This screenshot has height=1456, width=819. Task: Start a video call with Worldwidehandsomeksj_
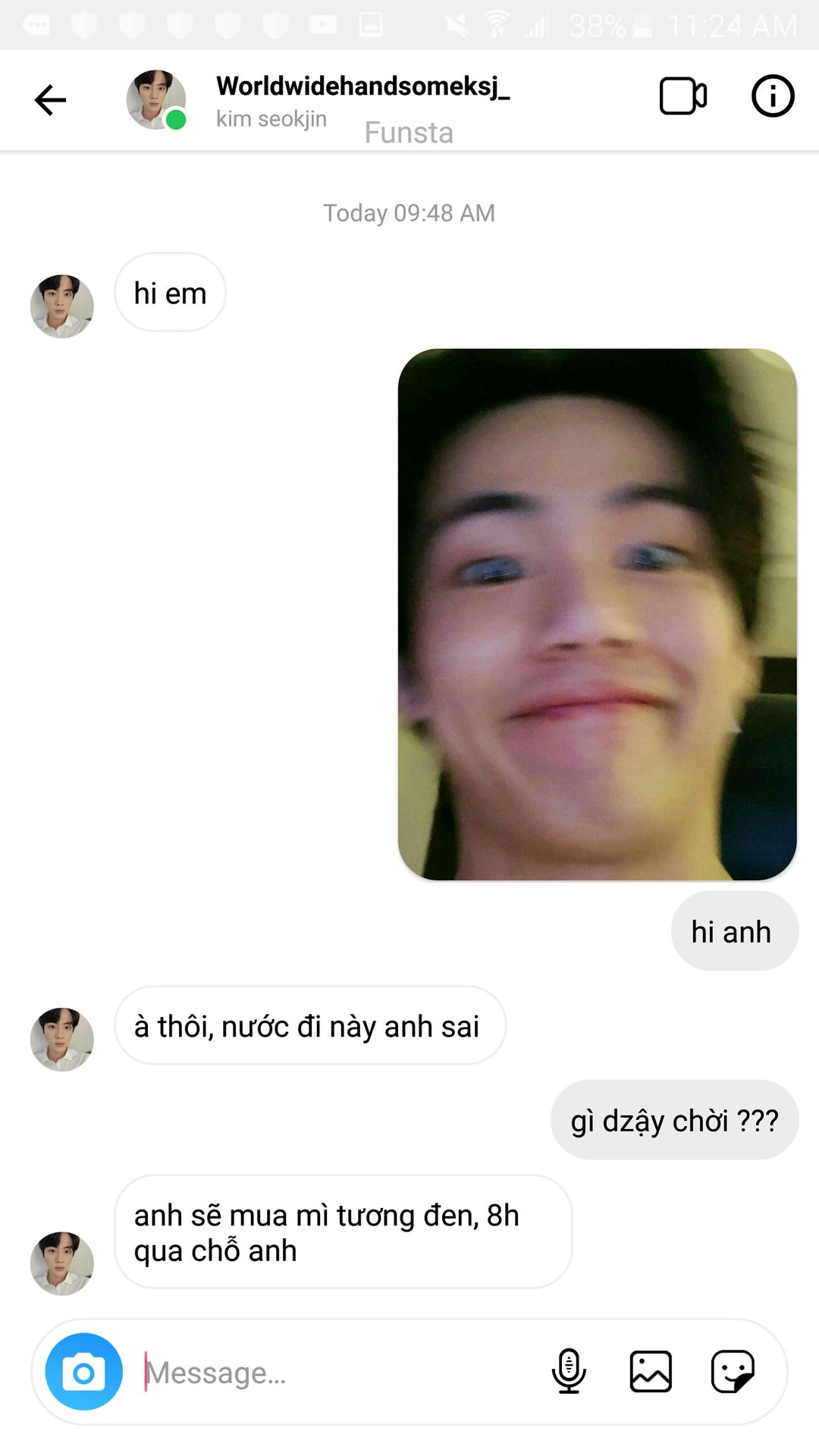pos(682,97)
